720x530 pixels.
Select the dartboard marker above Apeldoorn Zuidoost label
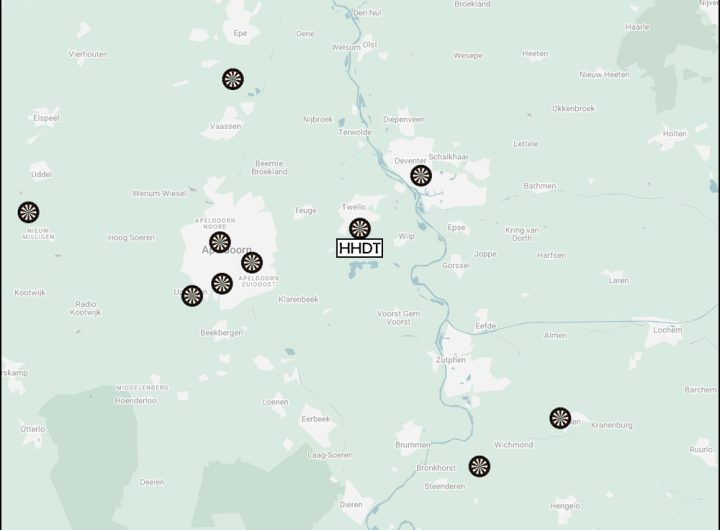(252, 262)
